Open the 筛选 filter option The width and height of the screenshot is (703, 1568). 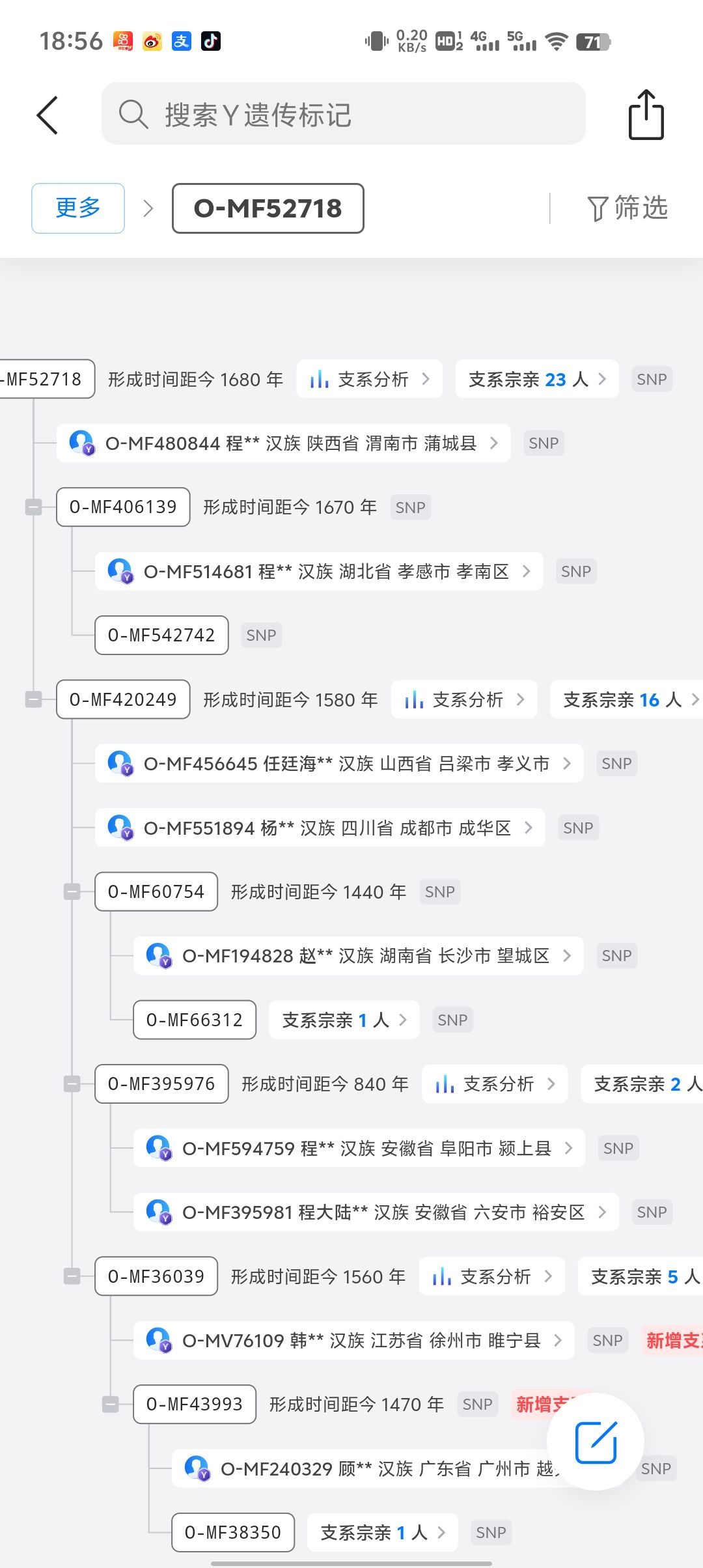click(x=627, y=208)
